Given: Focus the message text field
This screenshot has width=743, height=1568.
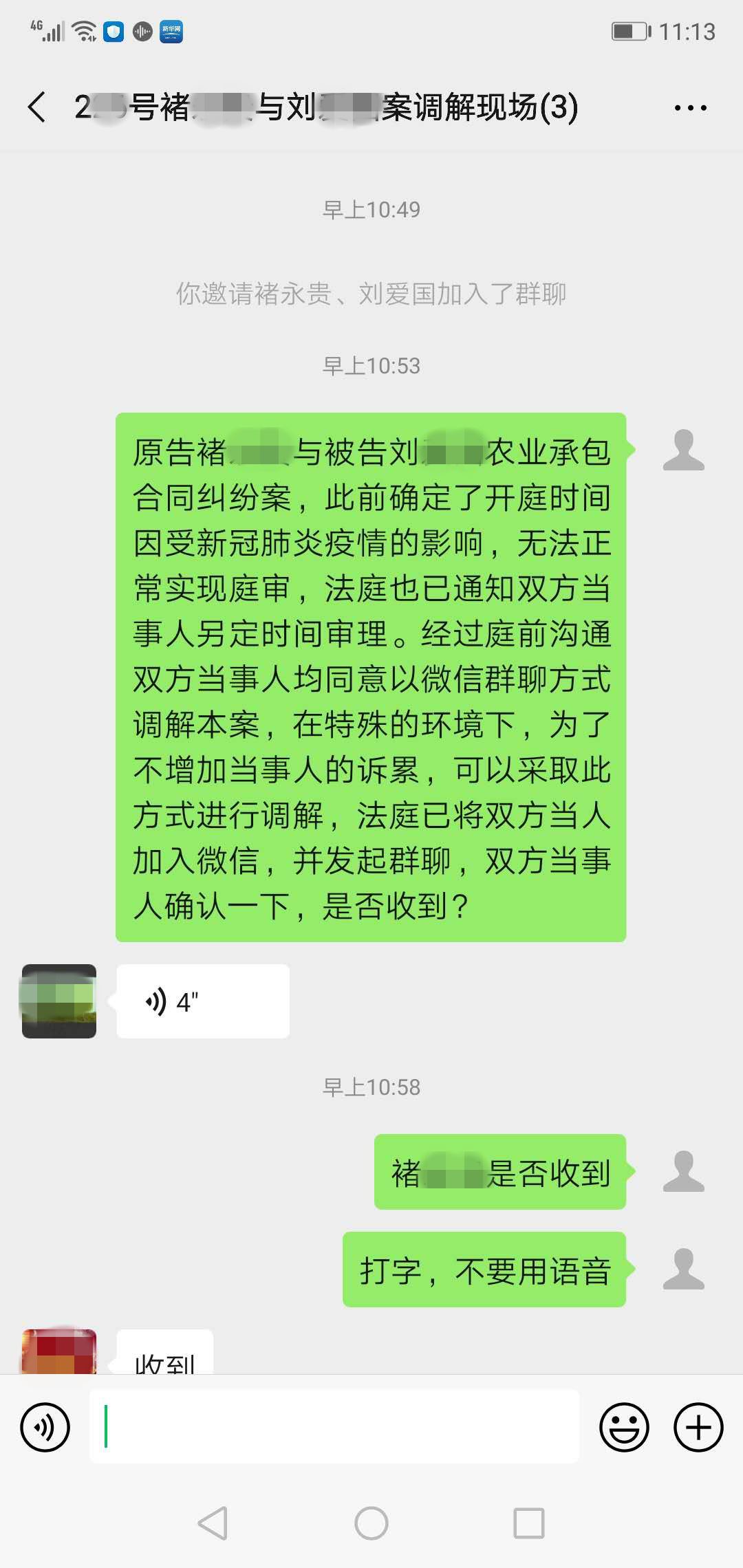Looking at the screenshot, I should [334, 1426].
